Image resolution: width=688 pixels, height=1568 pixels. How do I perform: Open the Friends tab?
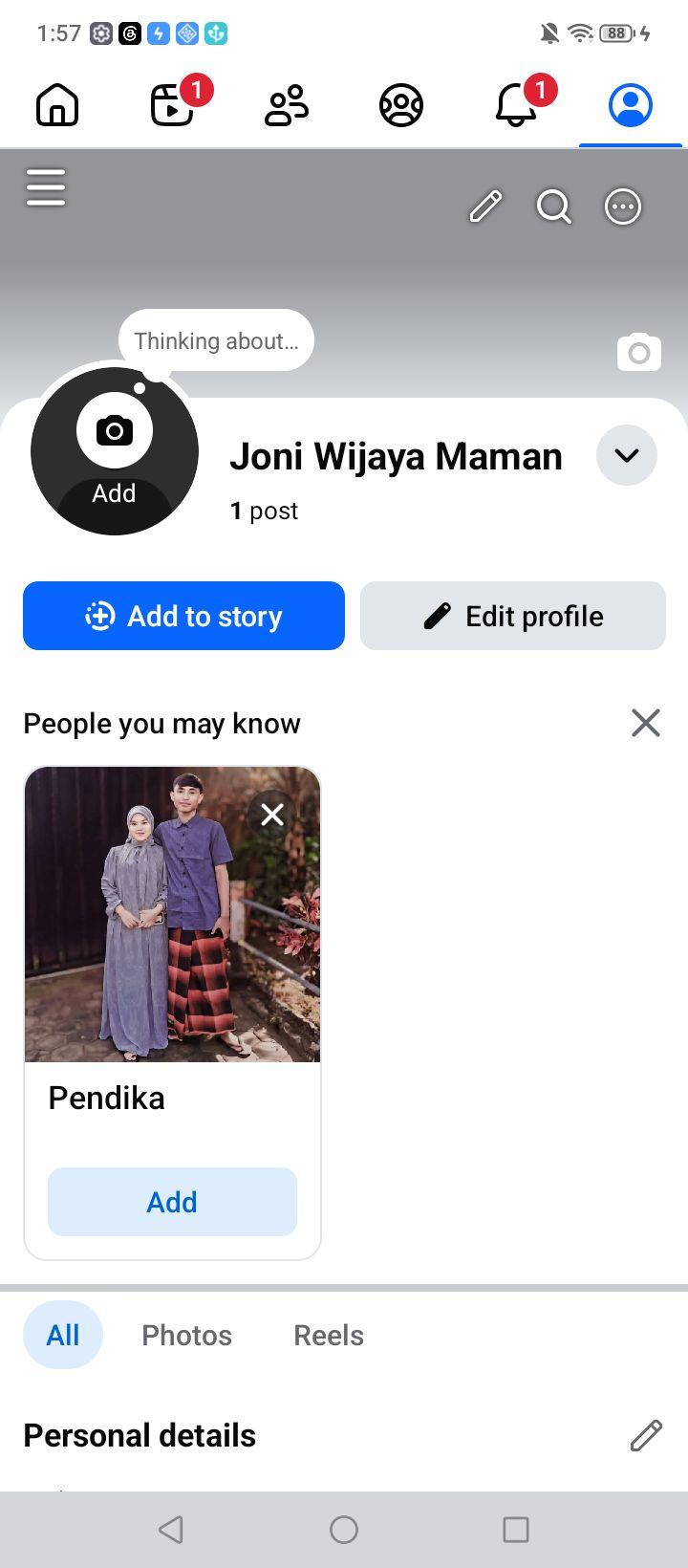tap(287, 105)
